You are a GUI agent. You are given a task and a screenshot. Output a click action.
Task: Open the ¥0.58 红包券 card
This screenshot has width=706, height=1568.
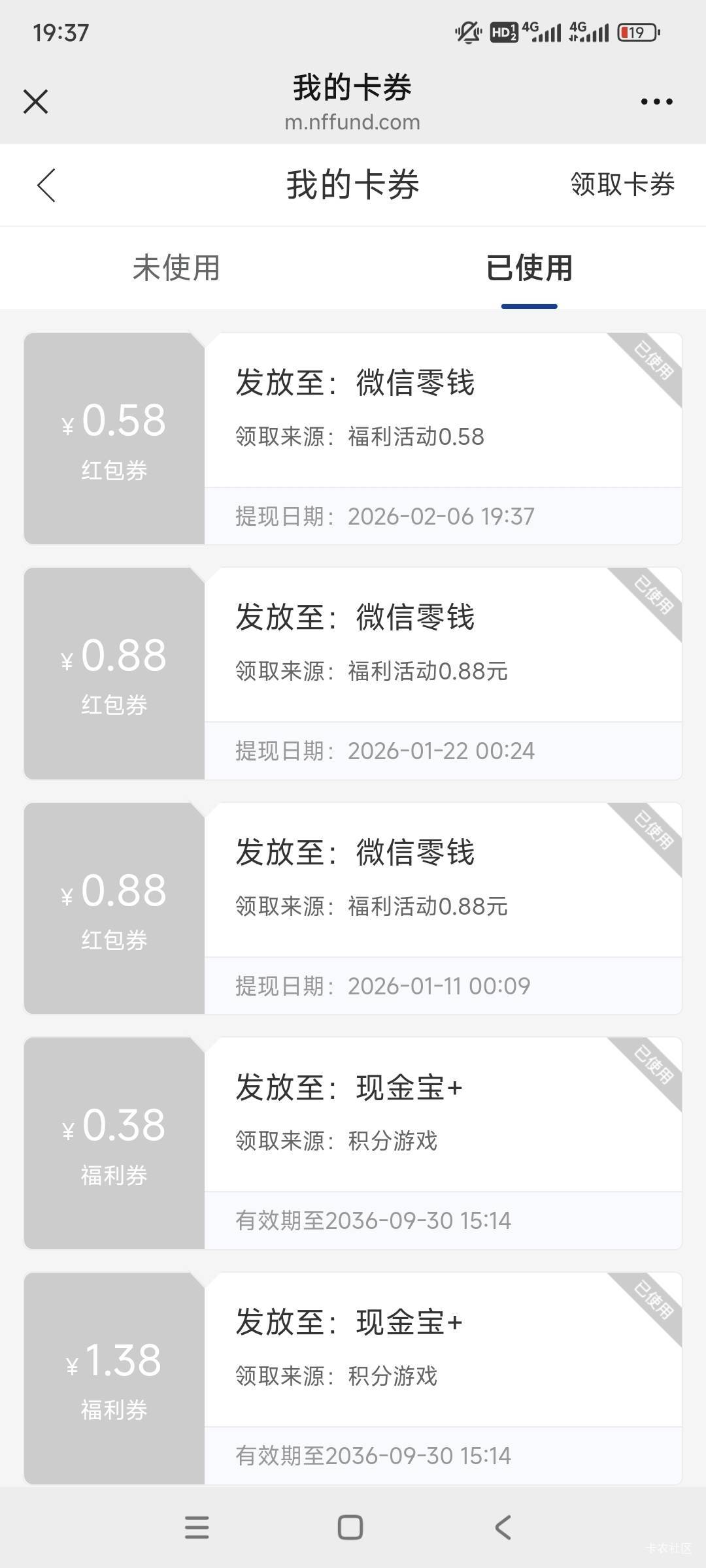(353, 438)
